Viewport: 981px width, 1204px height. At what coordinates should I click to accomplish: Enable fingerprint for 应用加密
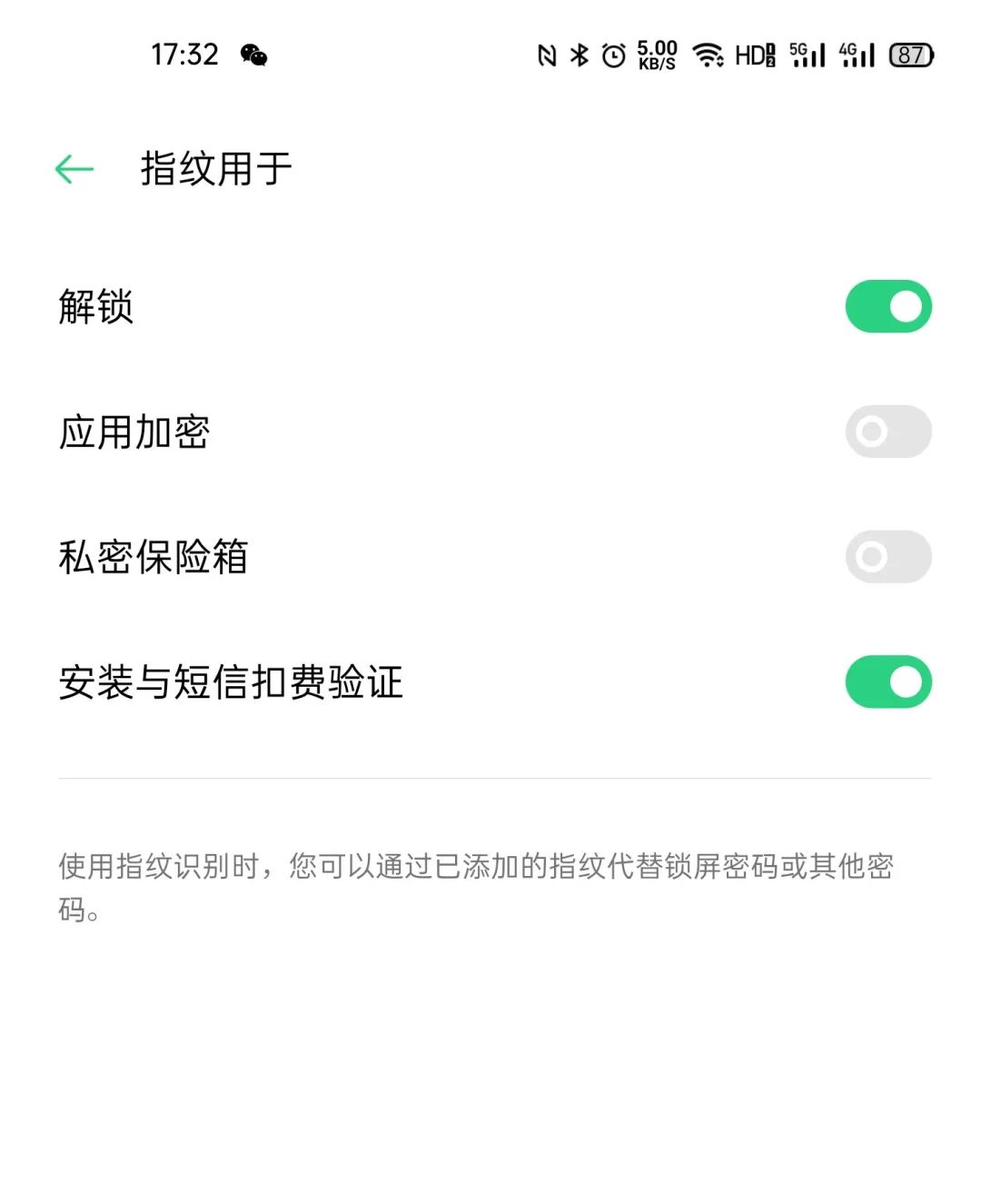pyautogui.click(x=887, y=432)
